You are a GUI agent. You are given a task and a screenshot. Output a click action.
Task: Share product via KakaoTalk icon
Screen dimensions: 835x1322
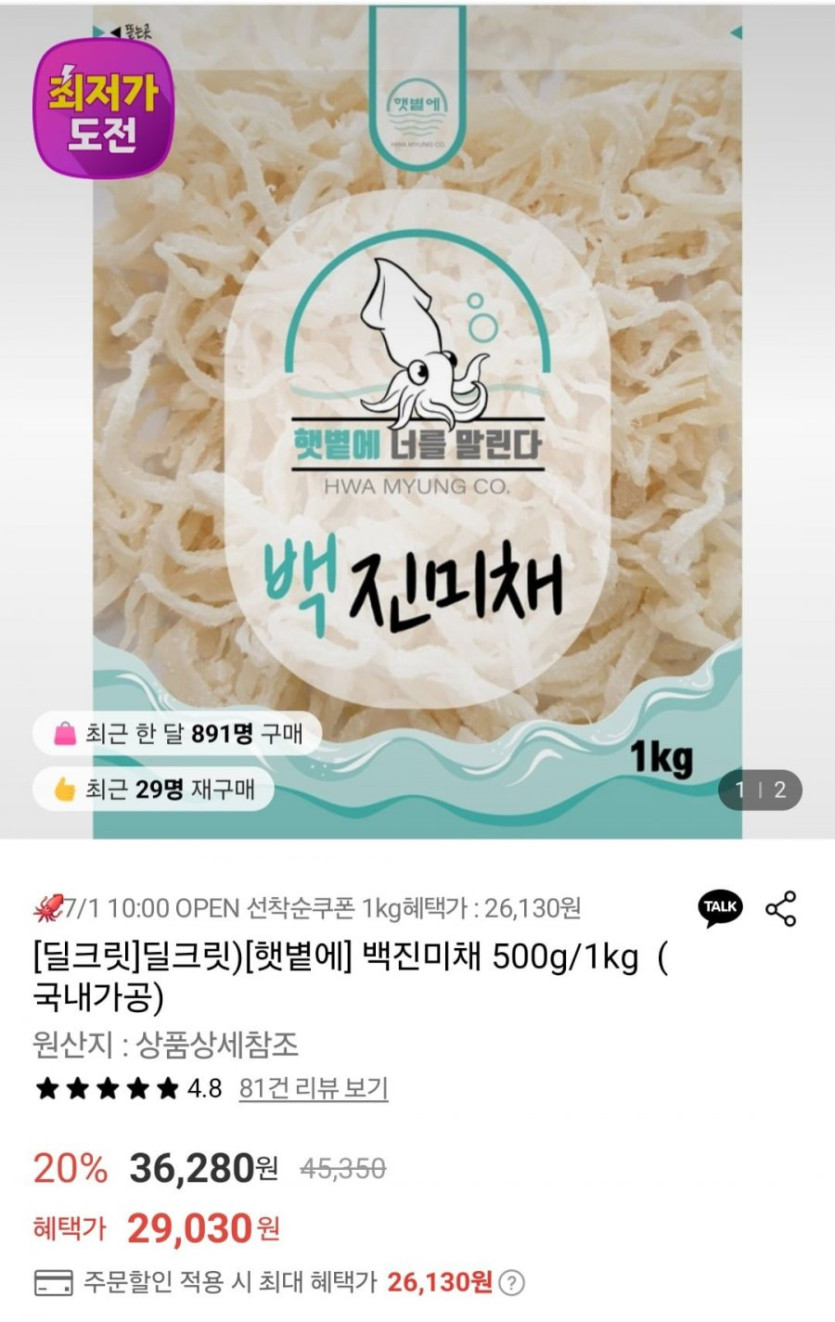click(720, 907)
